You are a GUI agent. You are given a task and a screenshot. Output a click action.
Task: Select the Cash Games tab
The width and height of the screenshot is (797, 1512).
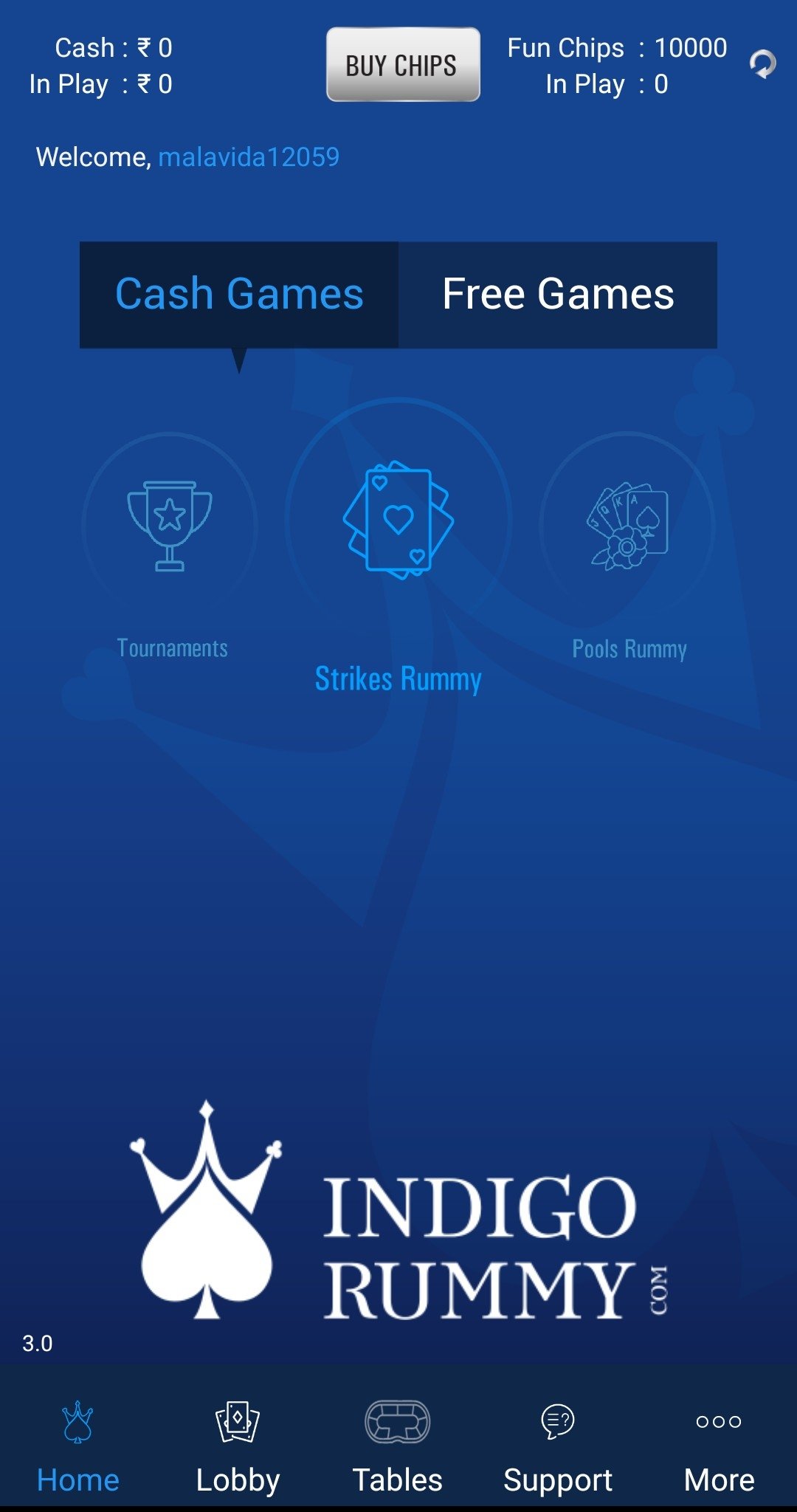tap(239, 295)
